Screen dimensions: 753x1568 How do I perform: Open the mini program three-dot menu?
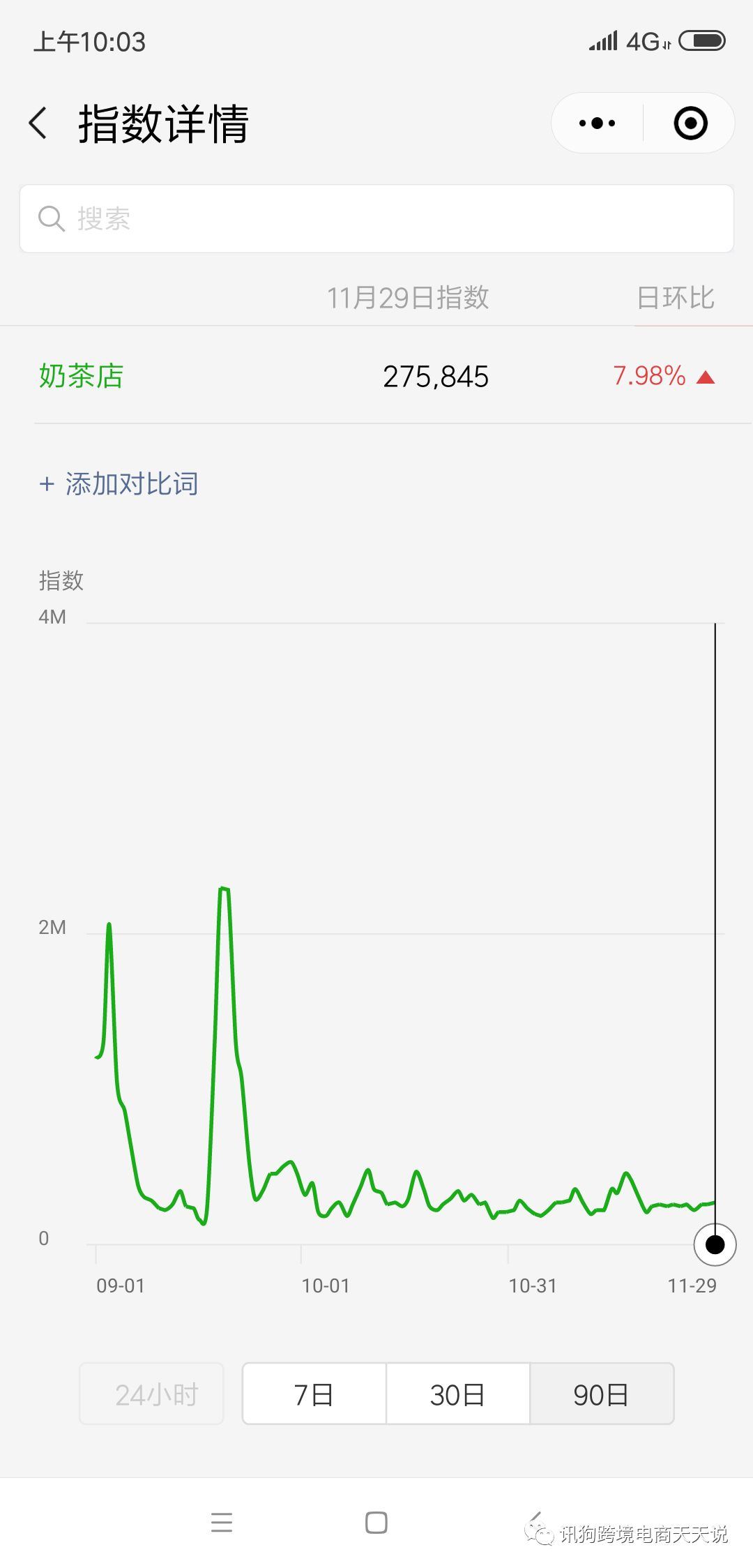click(x=598, y=123)
